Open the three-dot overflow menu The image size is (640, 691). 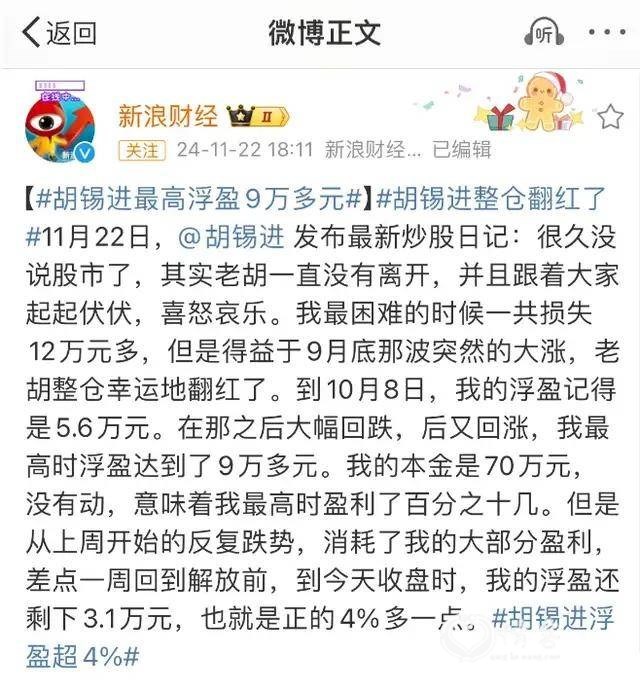pos(605,33)
